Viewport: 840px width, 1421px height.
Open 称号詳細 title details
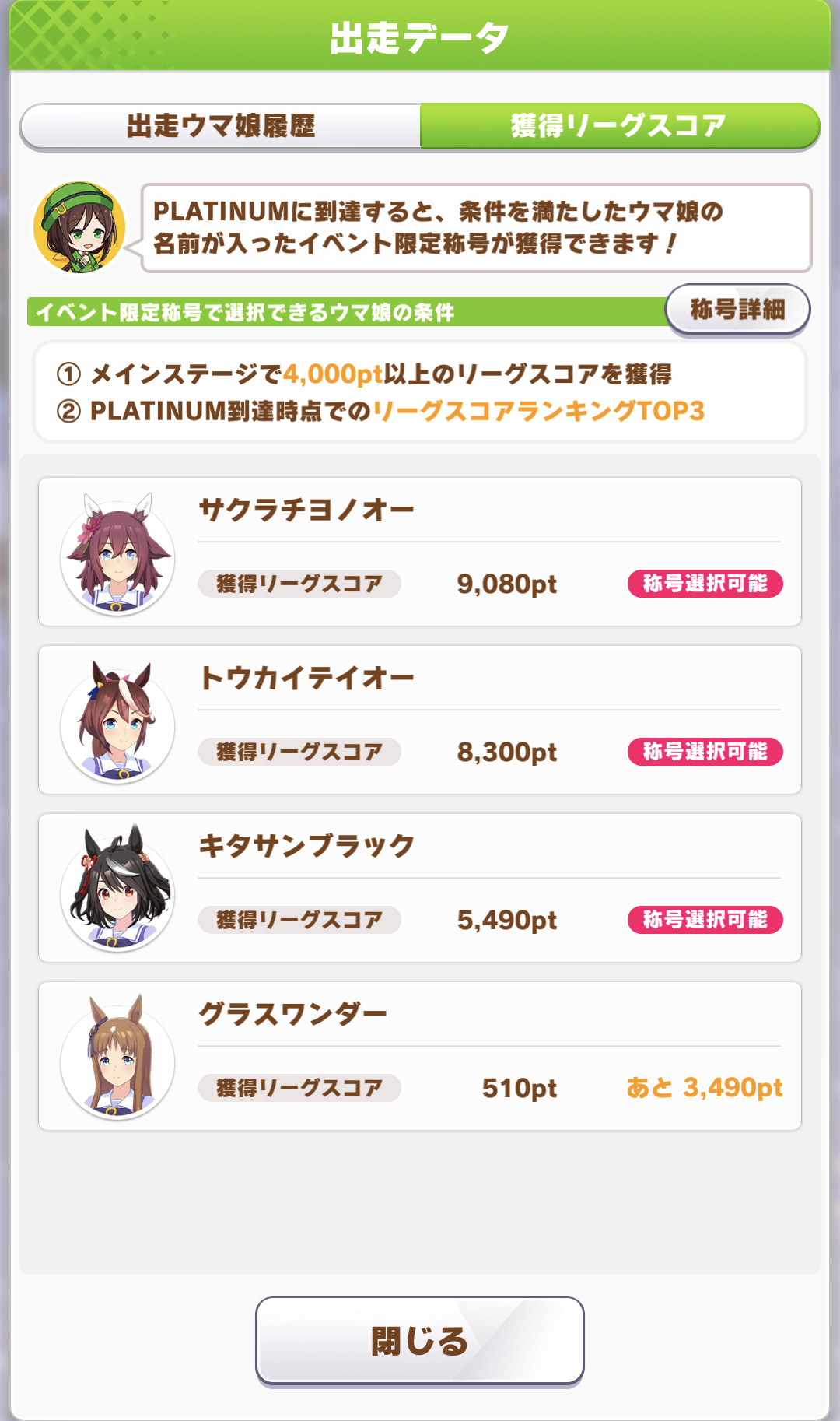click(737, 310)
